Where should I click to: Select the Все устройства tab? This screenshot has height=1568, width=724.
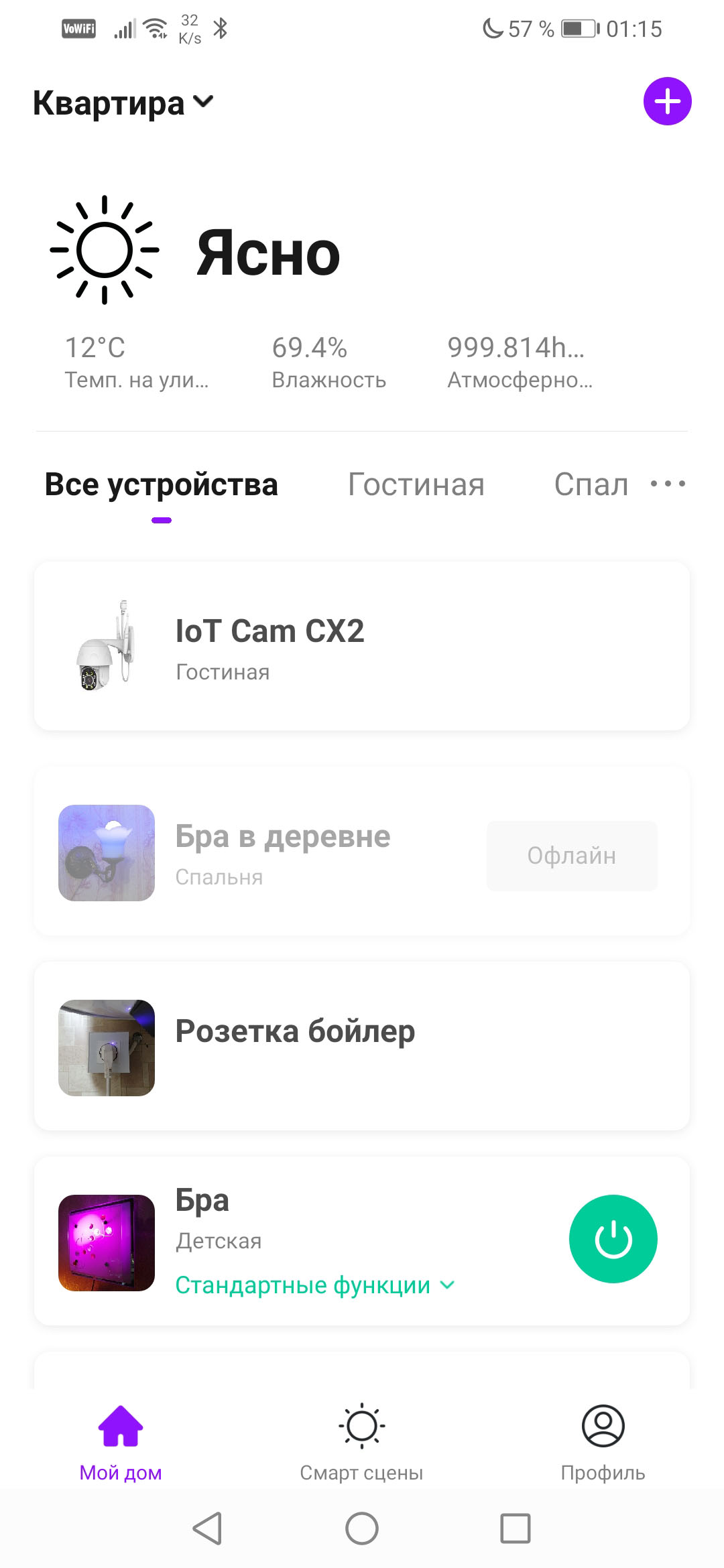[161, 484]
